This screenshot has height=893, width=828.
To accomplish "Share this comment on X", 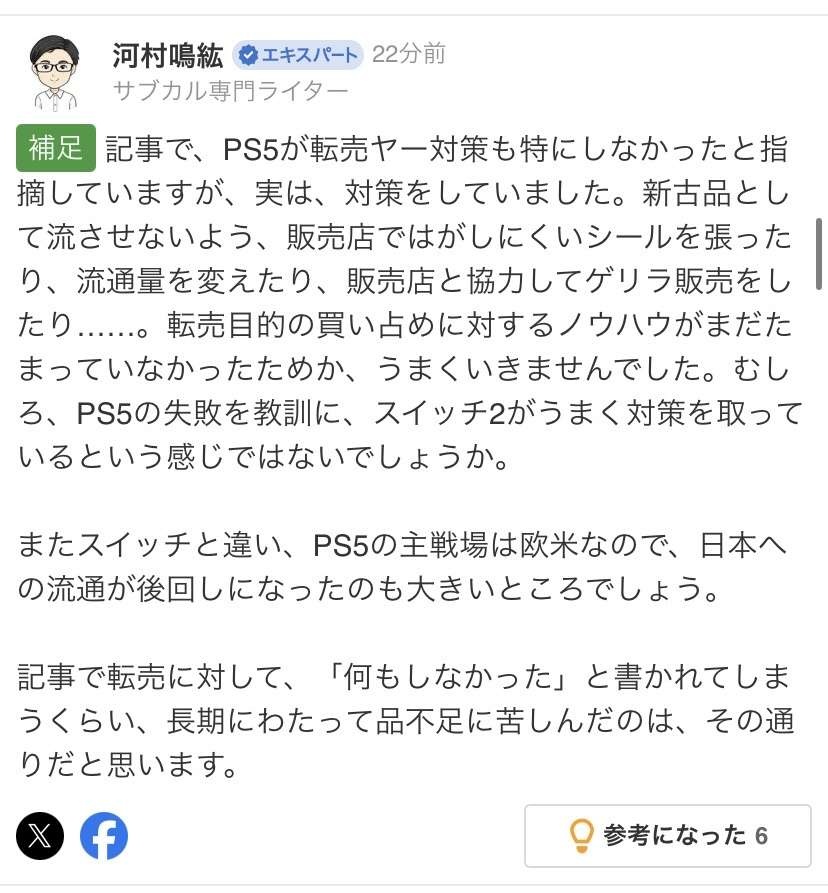I will [x=40, y=836].
